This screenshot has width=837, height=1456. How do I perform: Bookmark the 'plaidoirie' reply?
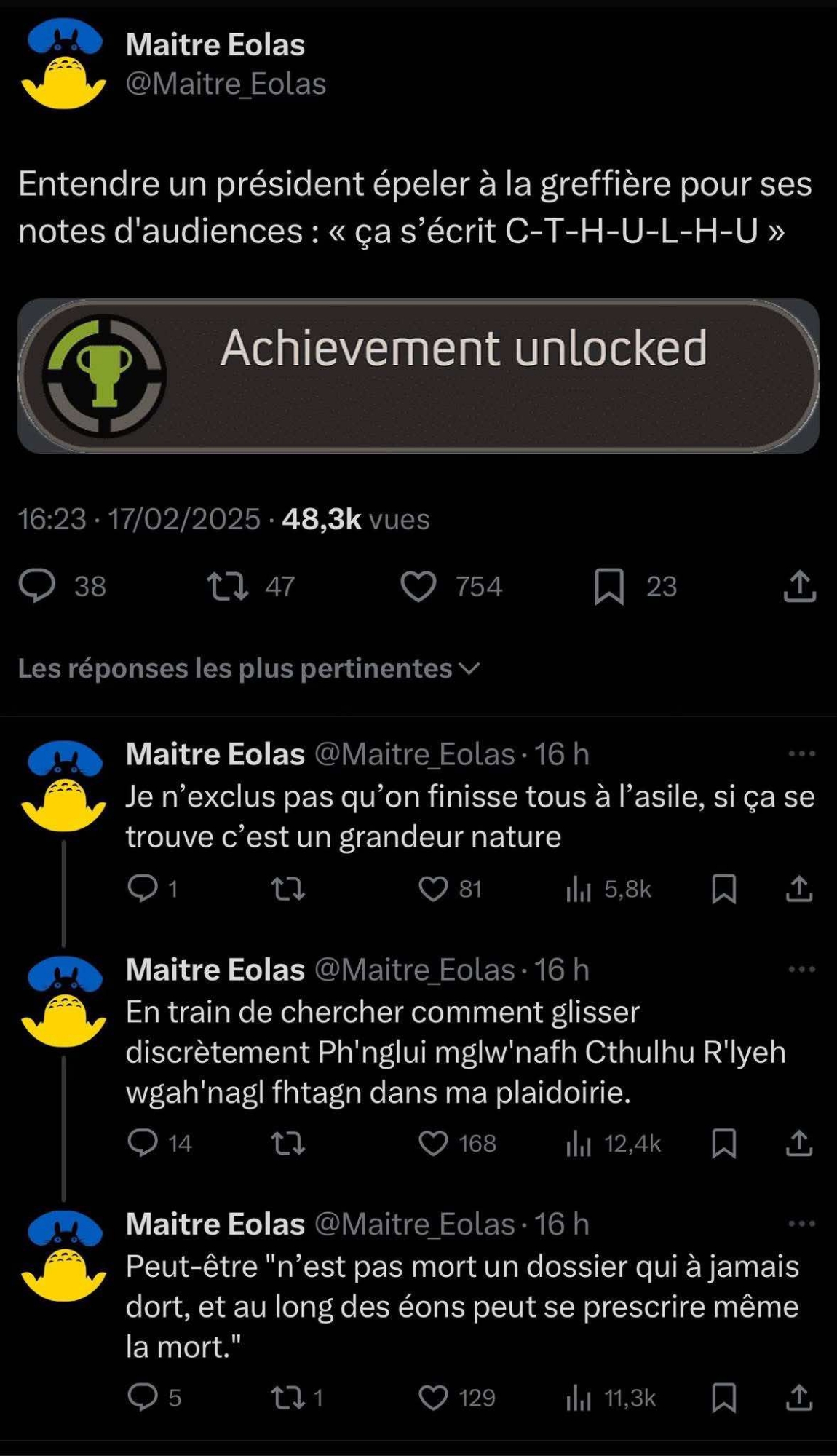[x=723, y=1143]
